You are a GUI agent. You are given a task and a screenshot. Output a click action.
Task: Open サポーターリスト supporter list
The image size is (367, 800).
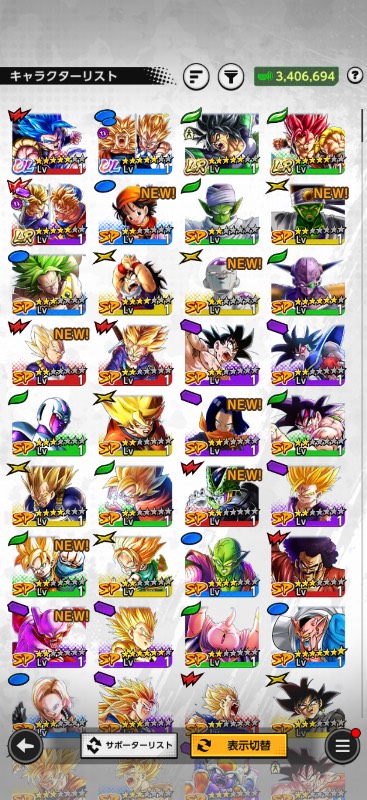click(129, 745)
